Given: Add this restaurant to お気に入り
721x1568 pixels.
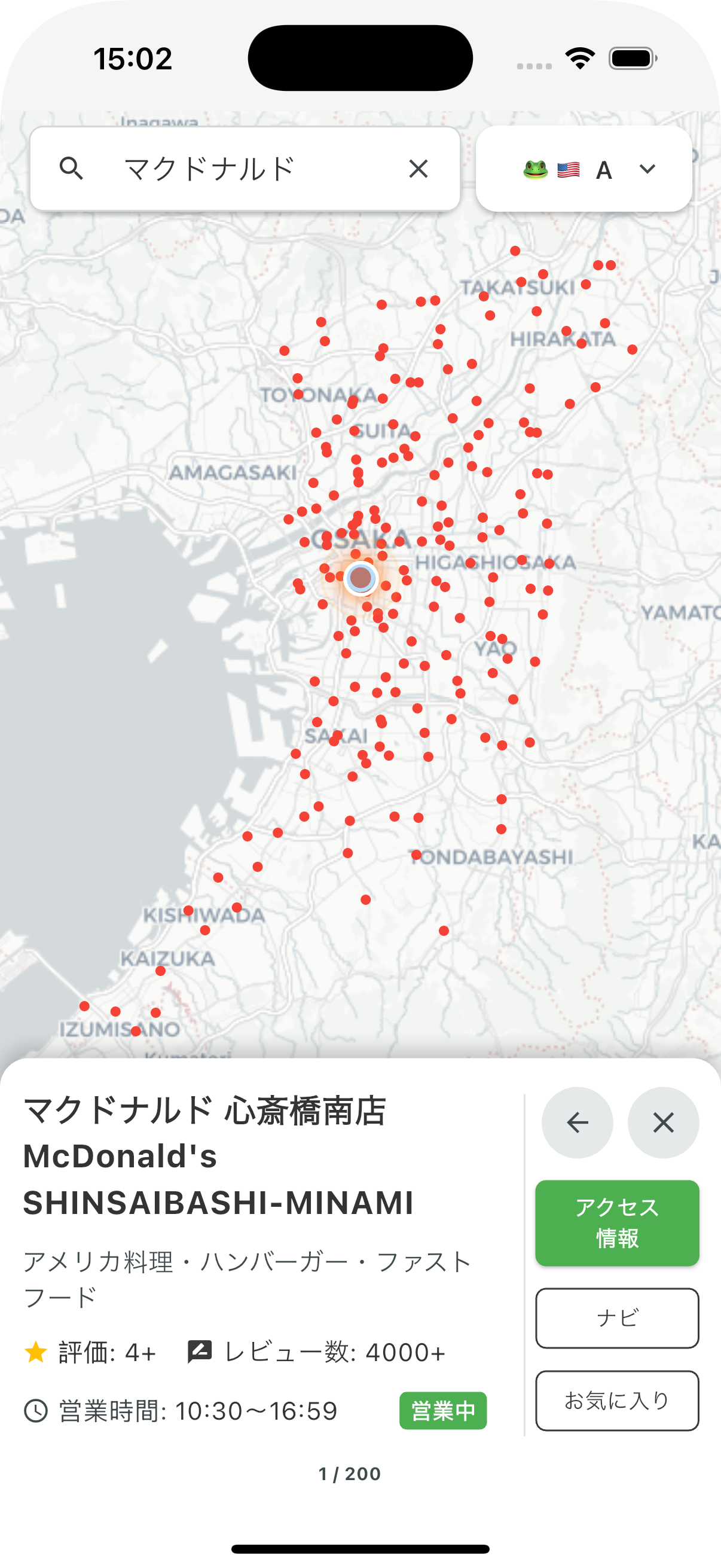Looking at the screenshot, I should coord(617,1400).
